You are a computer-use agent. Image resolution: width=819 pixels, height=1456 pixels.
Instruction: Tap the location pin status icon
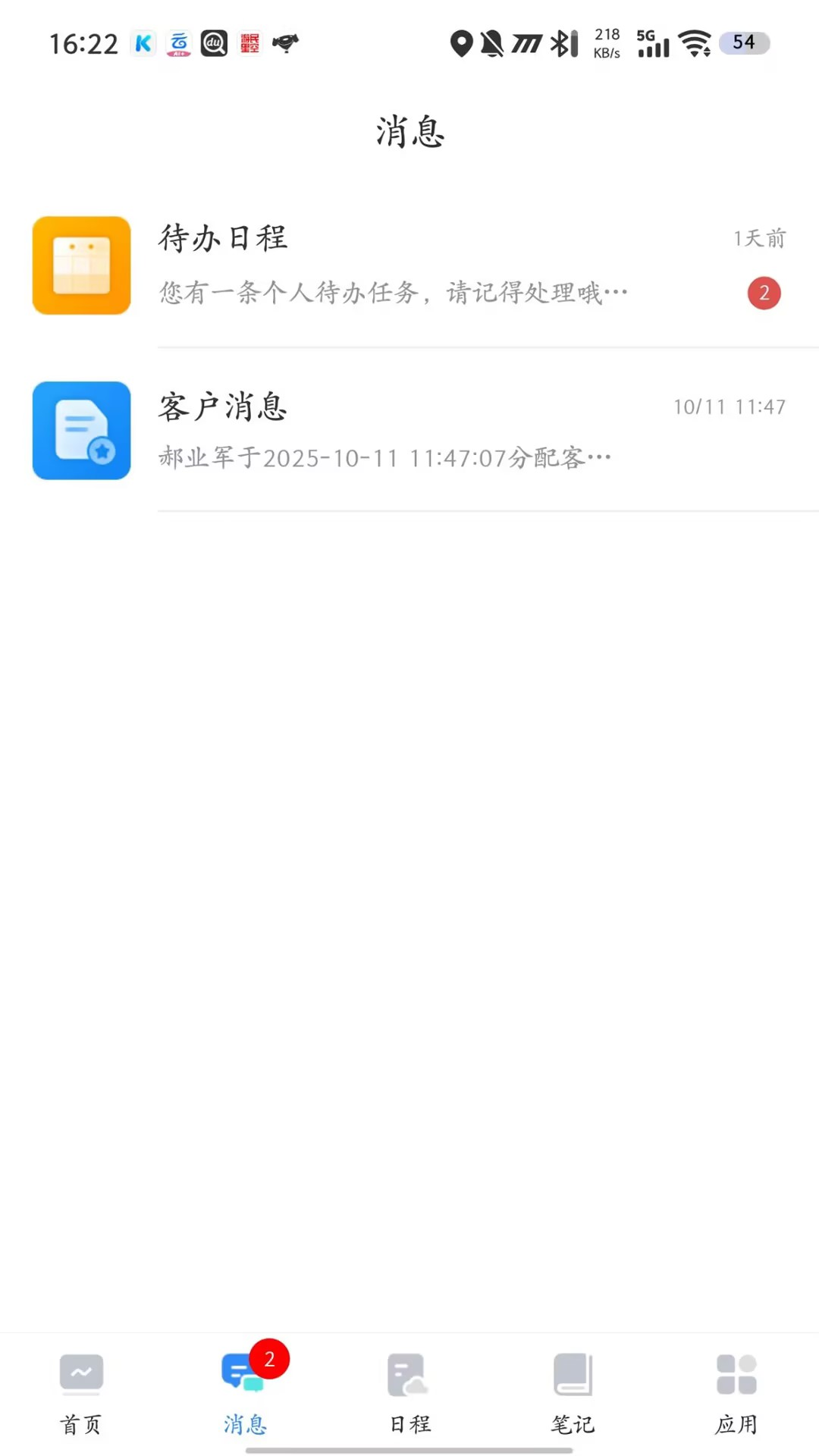pyautogui.click(x=461, y=43)
